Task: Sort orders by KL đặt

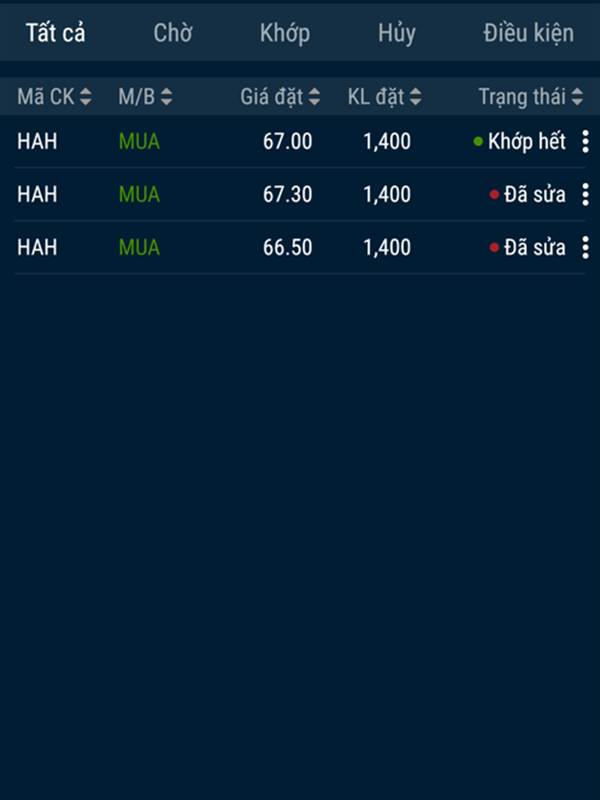Action: point(384,97)
